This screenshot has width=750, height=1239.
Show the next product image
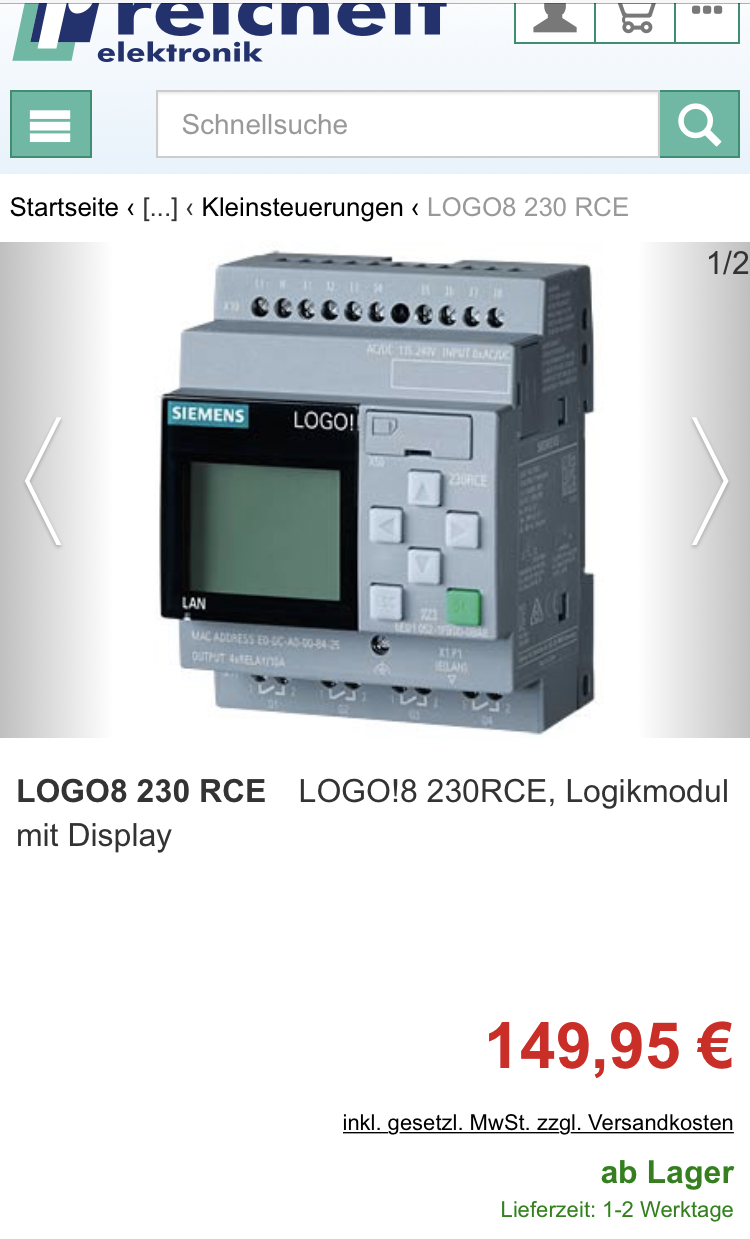click(x=709, y=481)
